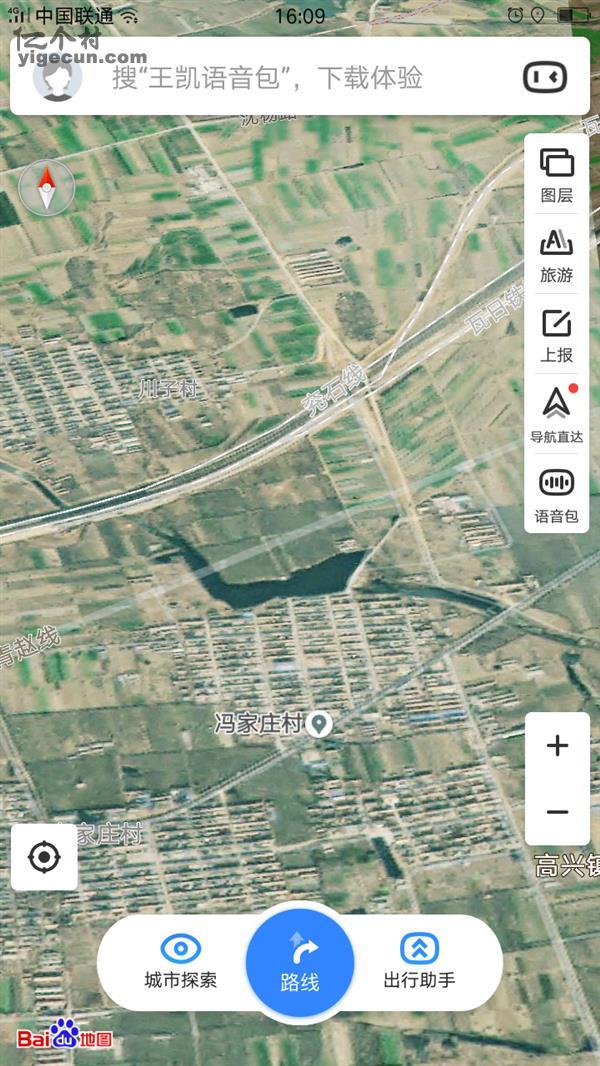Reset map orientation with the compass
This screenshot has height=1066, width=600.
47,188
